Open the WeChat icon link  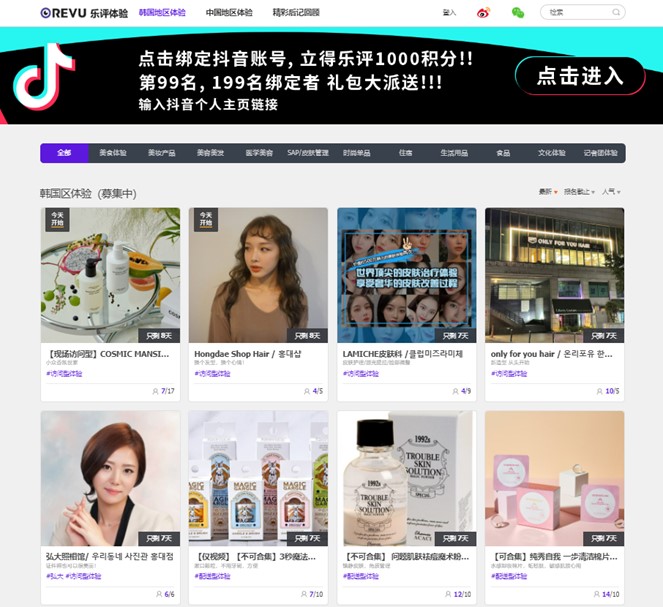coord(517,13)
